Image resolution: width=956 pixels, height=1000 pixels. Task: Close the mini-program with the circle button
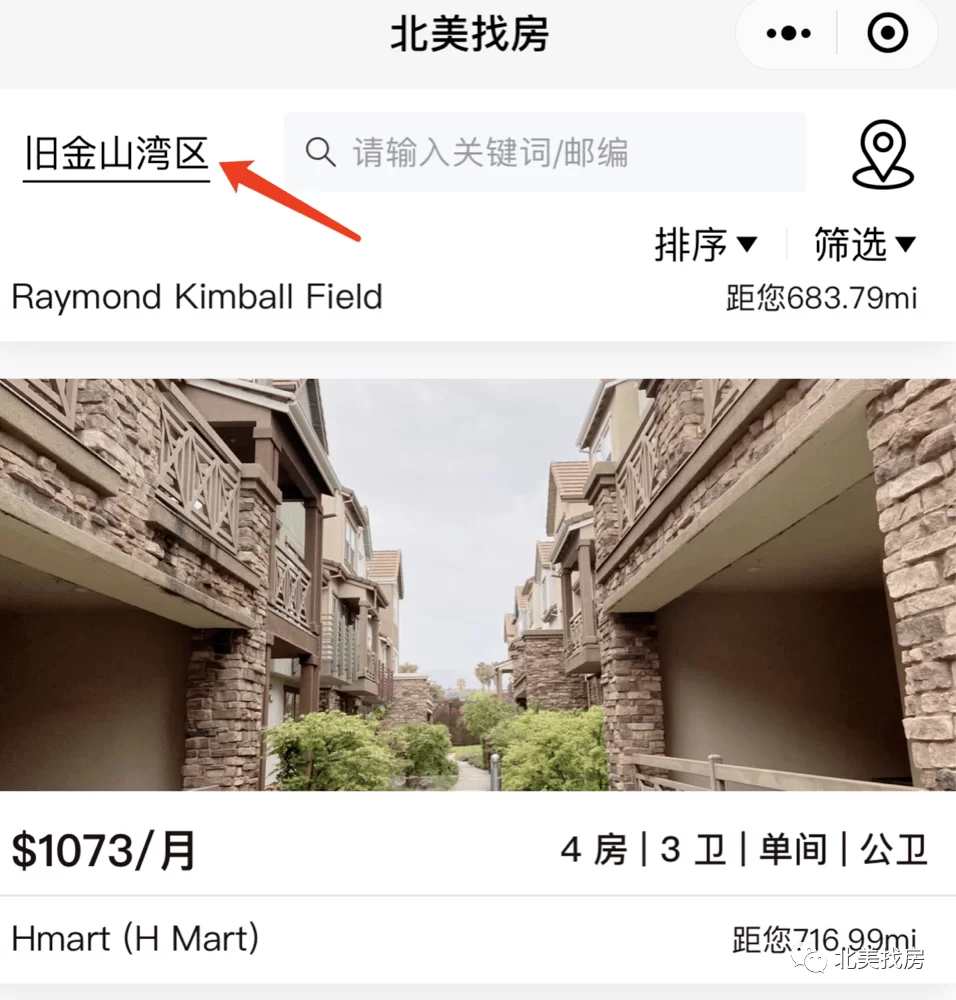coord(886,34)
